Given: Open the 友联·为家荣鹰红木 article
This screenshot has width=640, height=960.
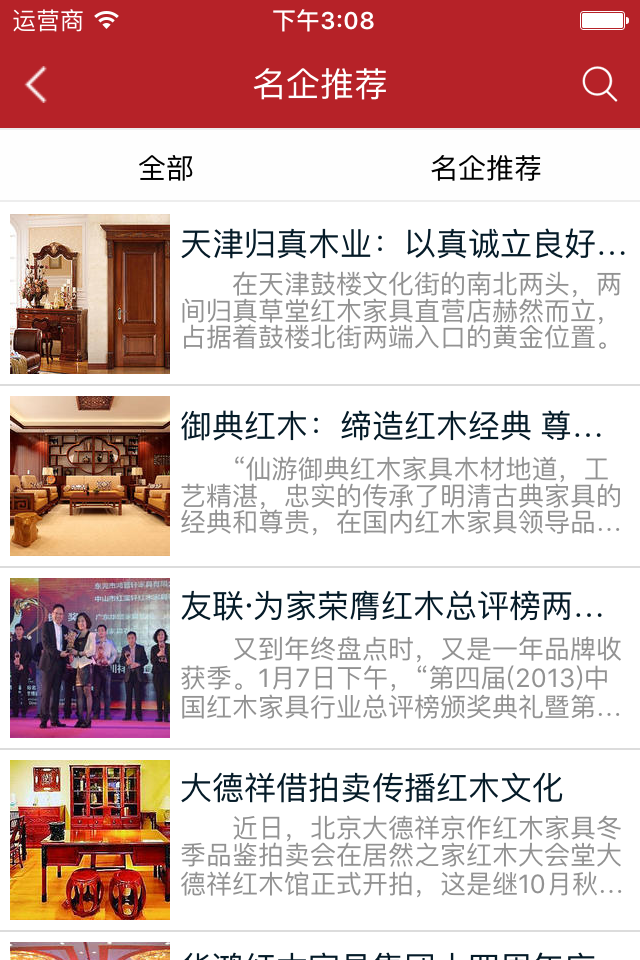Looking at the screenshot, I should [392, 607].
